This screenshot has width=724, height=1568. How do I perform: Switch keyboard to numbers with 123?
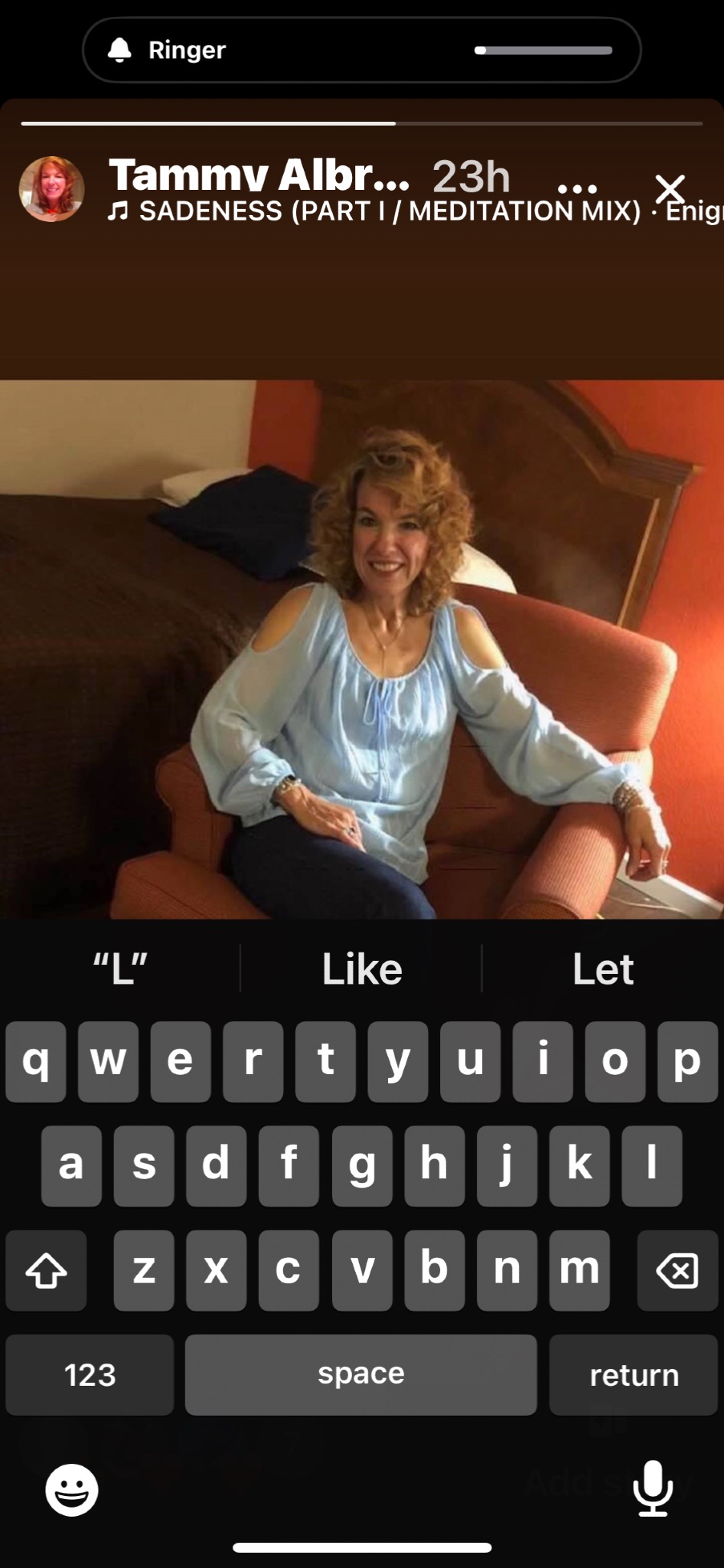point(90,1375)
